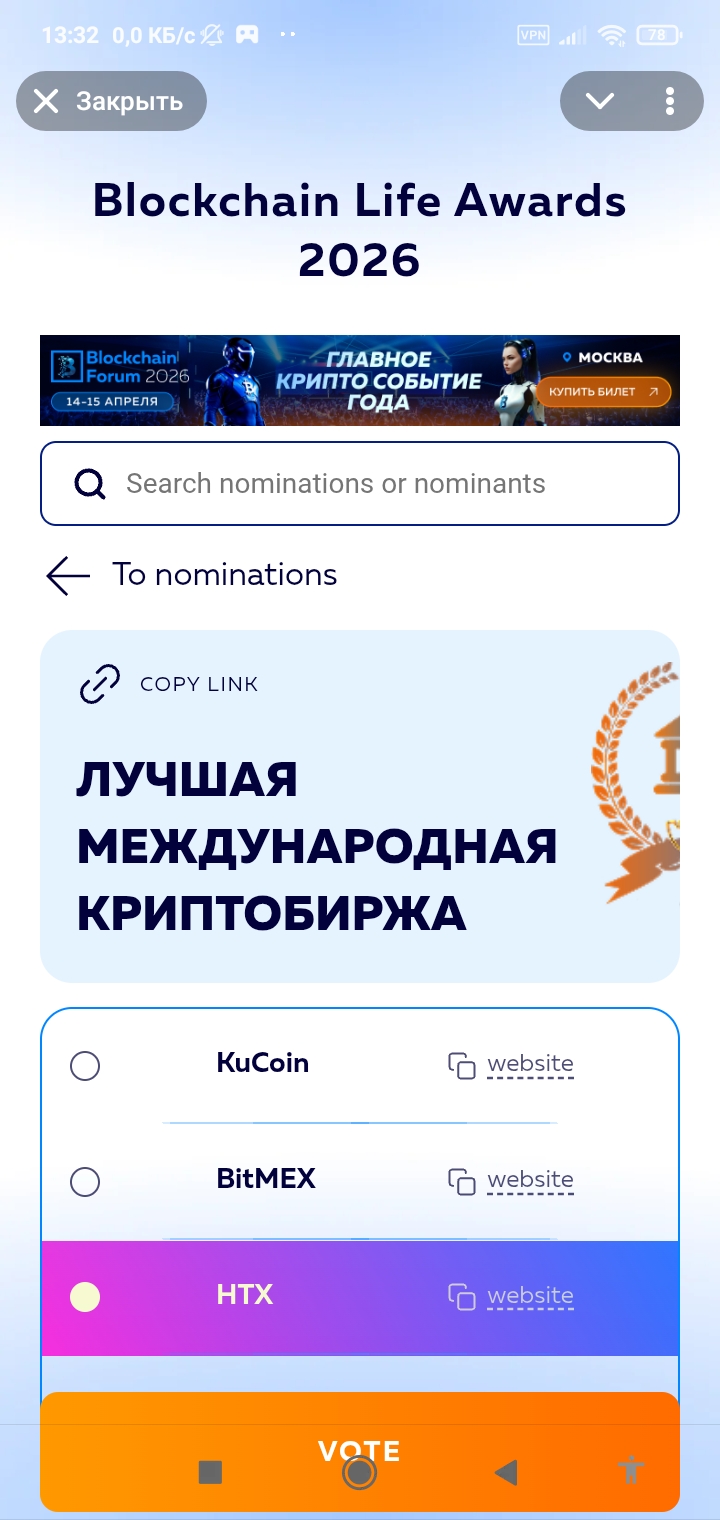Open recent apps with the square button

pos(210,1472)
